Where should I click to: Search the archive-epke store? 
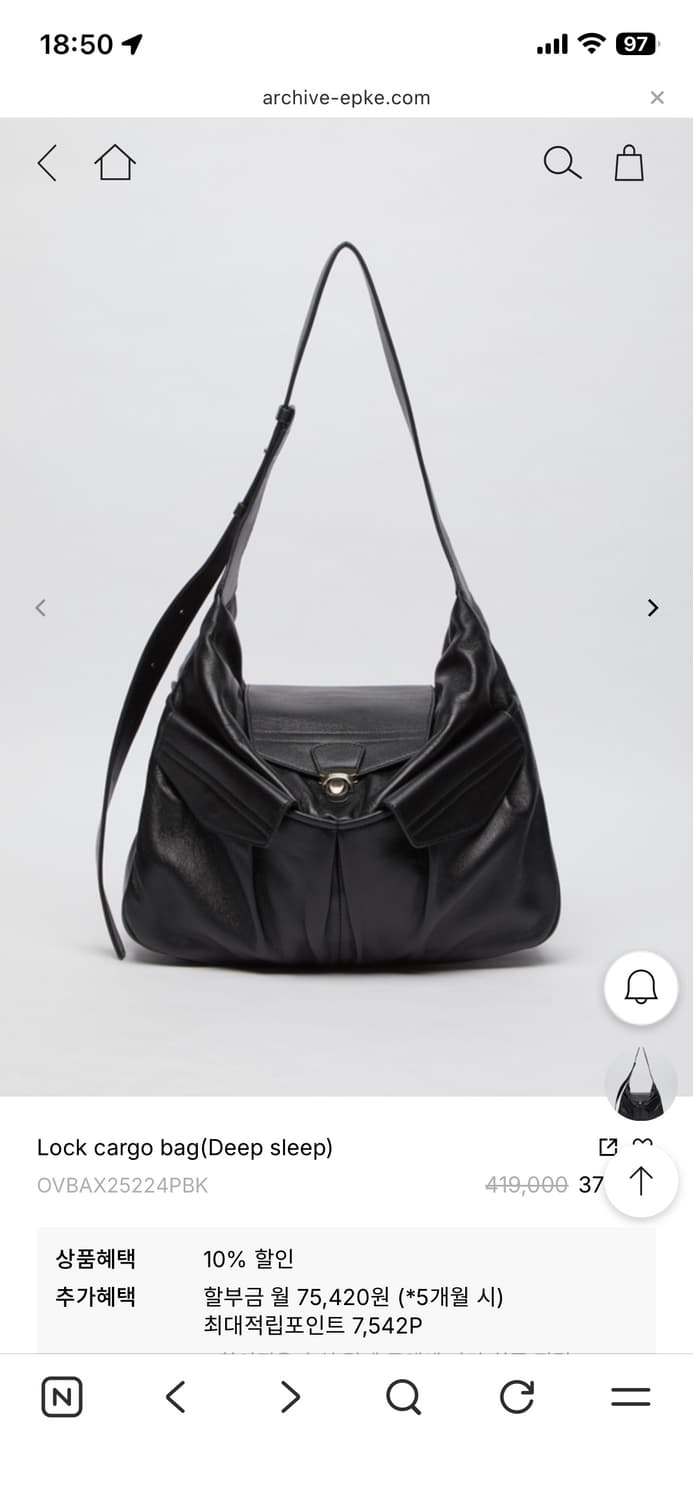coord(562,162)
